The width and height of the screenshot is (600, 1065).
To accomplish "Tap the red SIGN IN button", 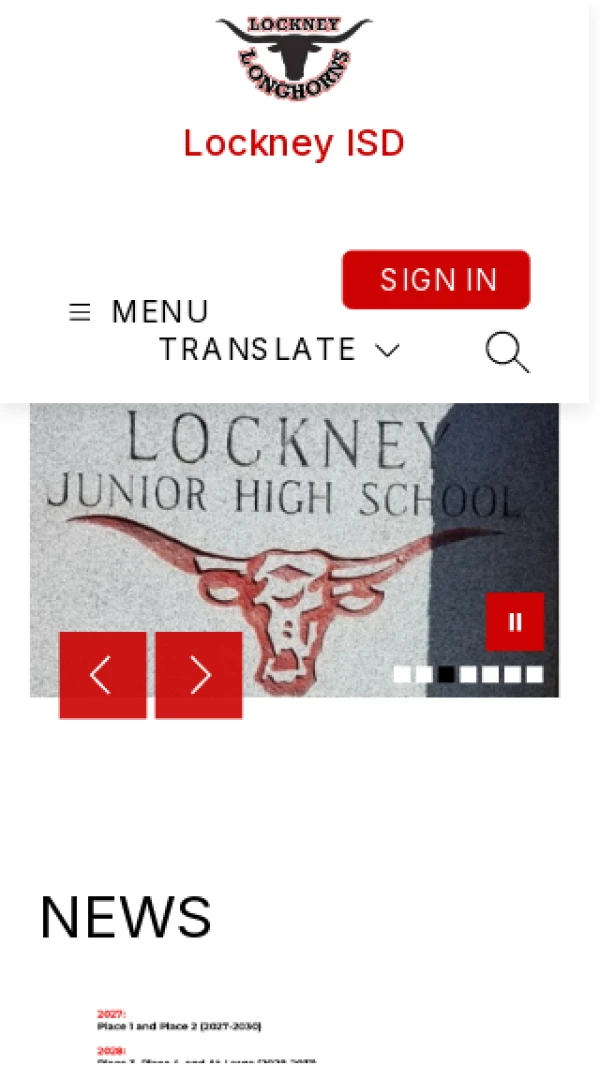I will [436, 280].
